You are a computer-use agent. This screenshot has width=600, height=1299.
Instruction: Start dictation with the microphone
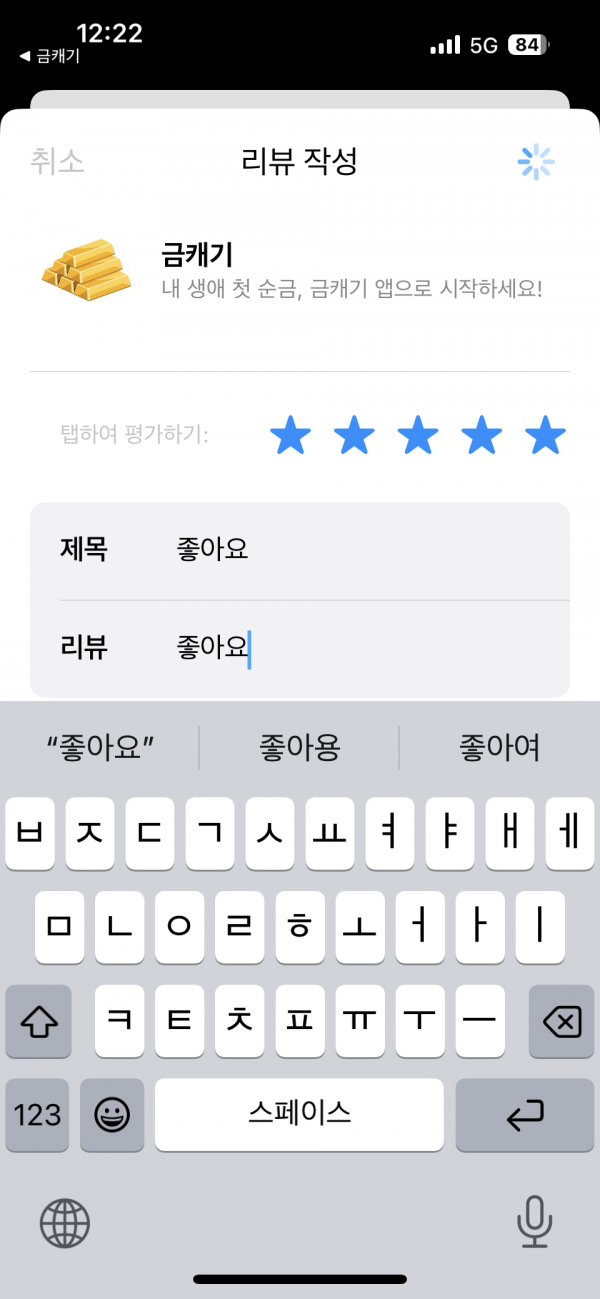coord(535,1221)
